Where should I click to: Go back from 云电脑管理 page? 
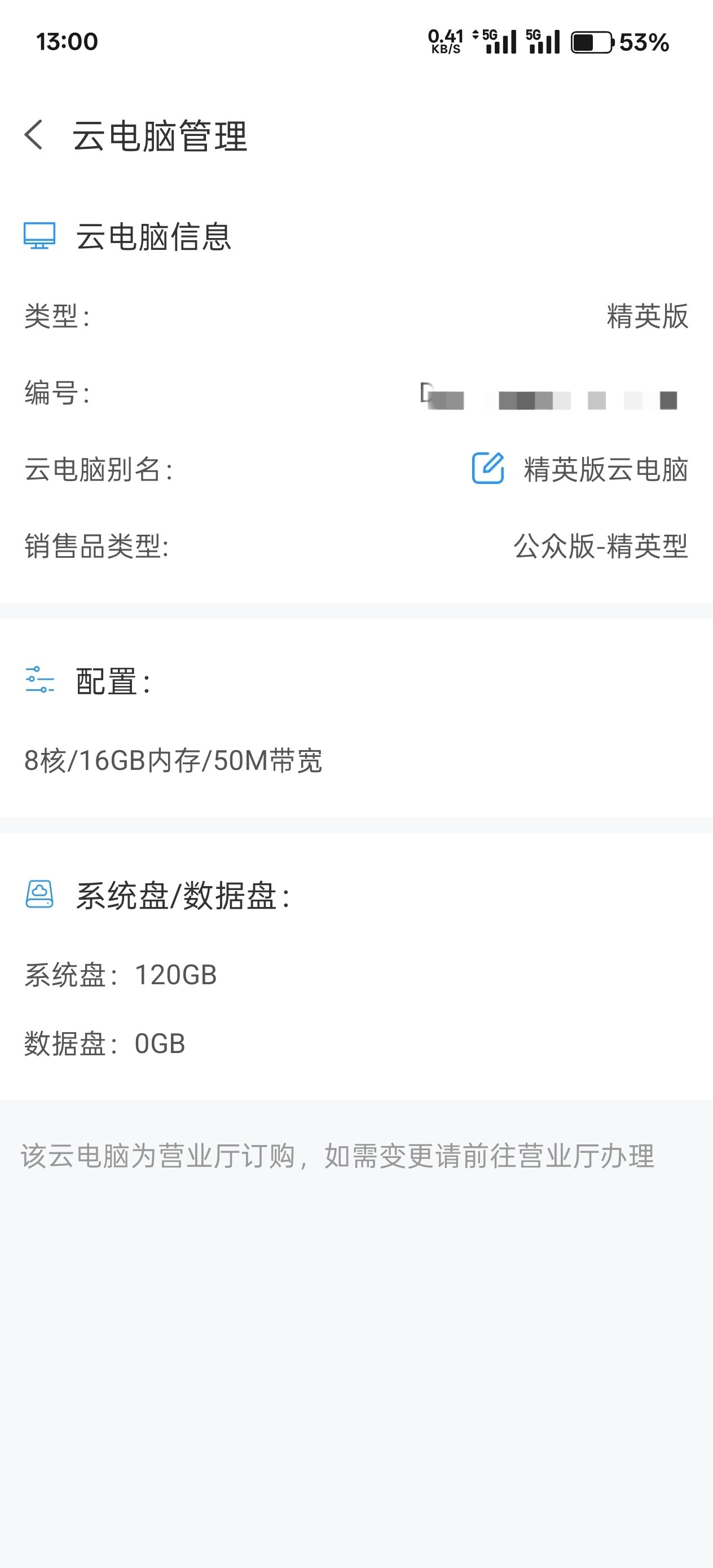[34, 135]
